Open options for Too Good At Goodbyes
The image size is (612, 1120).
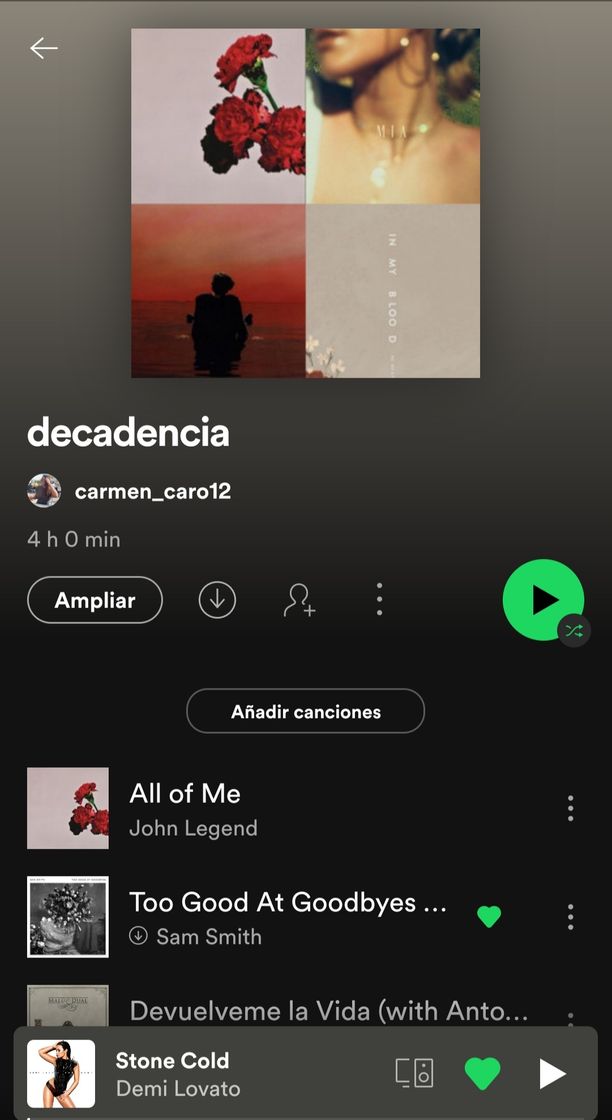[x=570, y=916]
